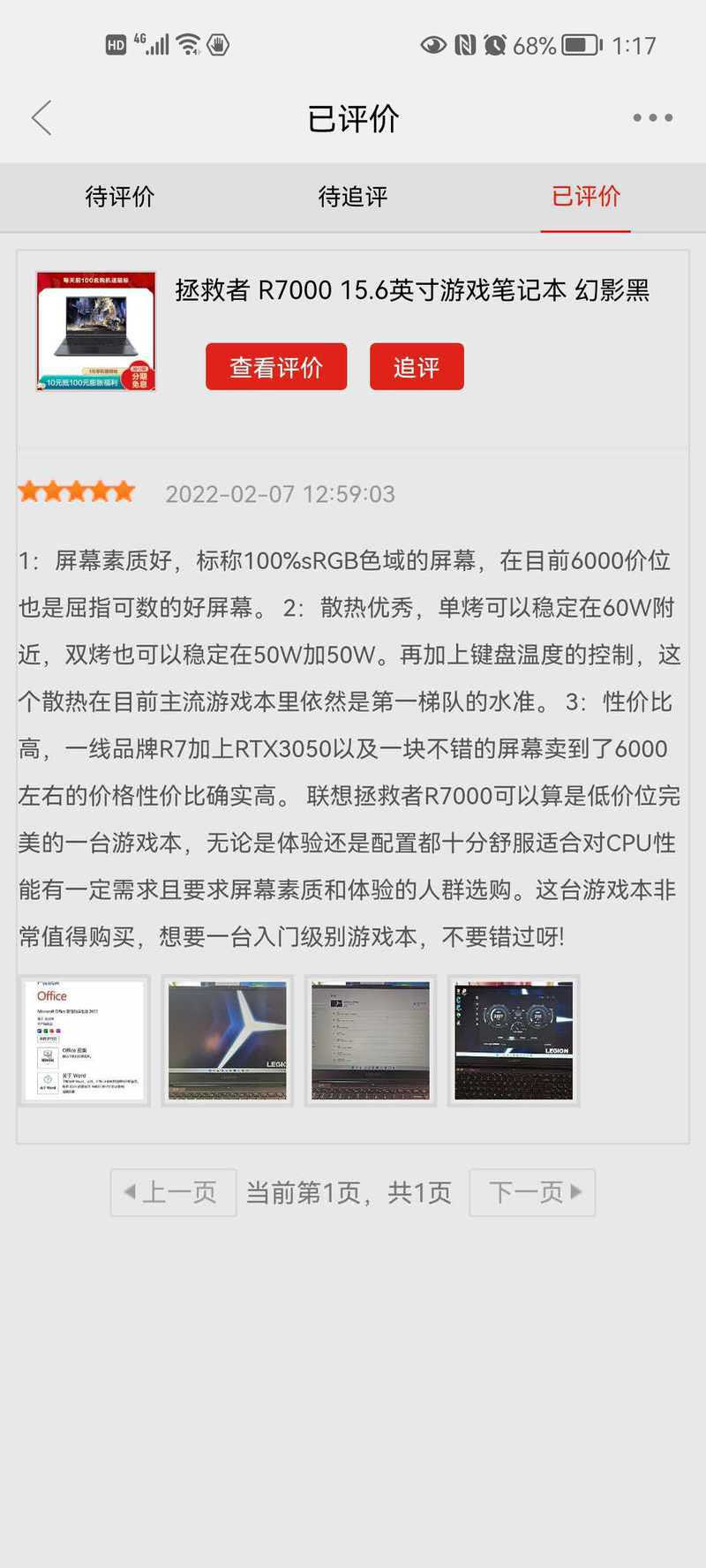
Task: Switch to the 待评价 tab
Action: 119,197
